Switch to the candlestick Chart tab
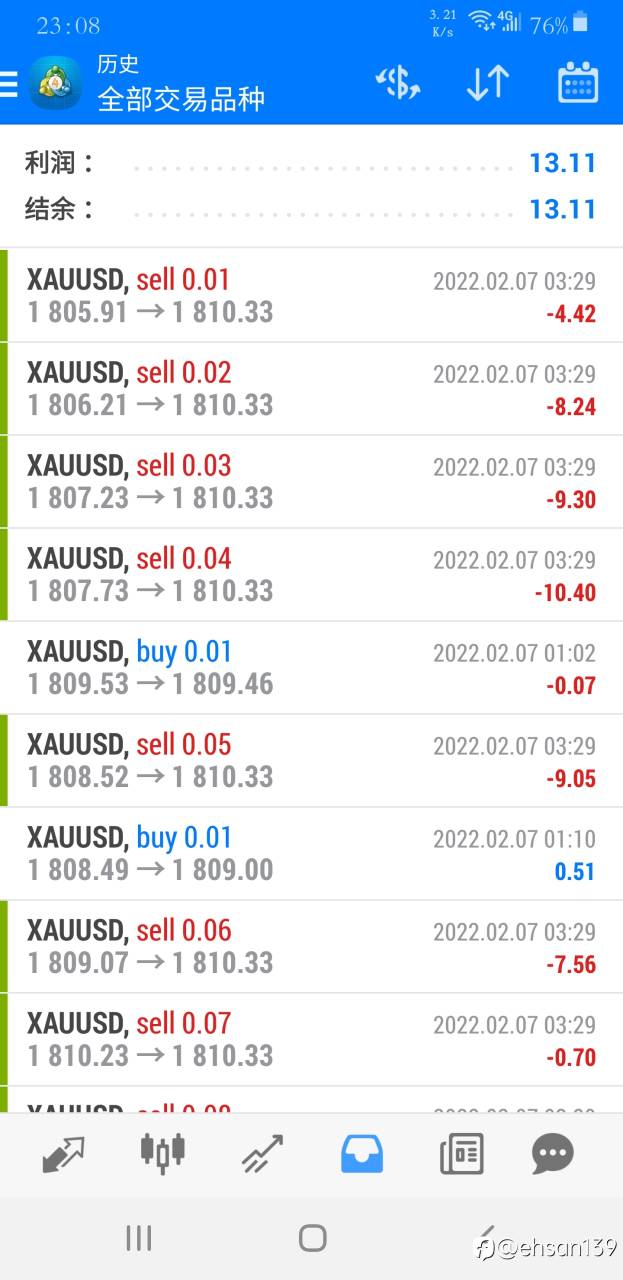Image resolution: width=623 pixels, height=1280 pixels. point(163,1154)
